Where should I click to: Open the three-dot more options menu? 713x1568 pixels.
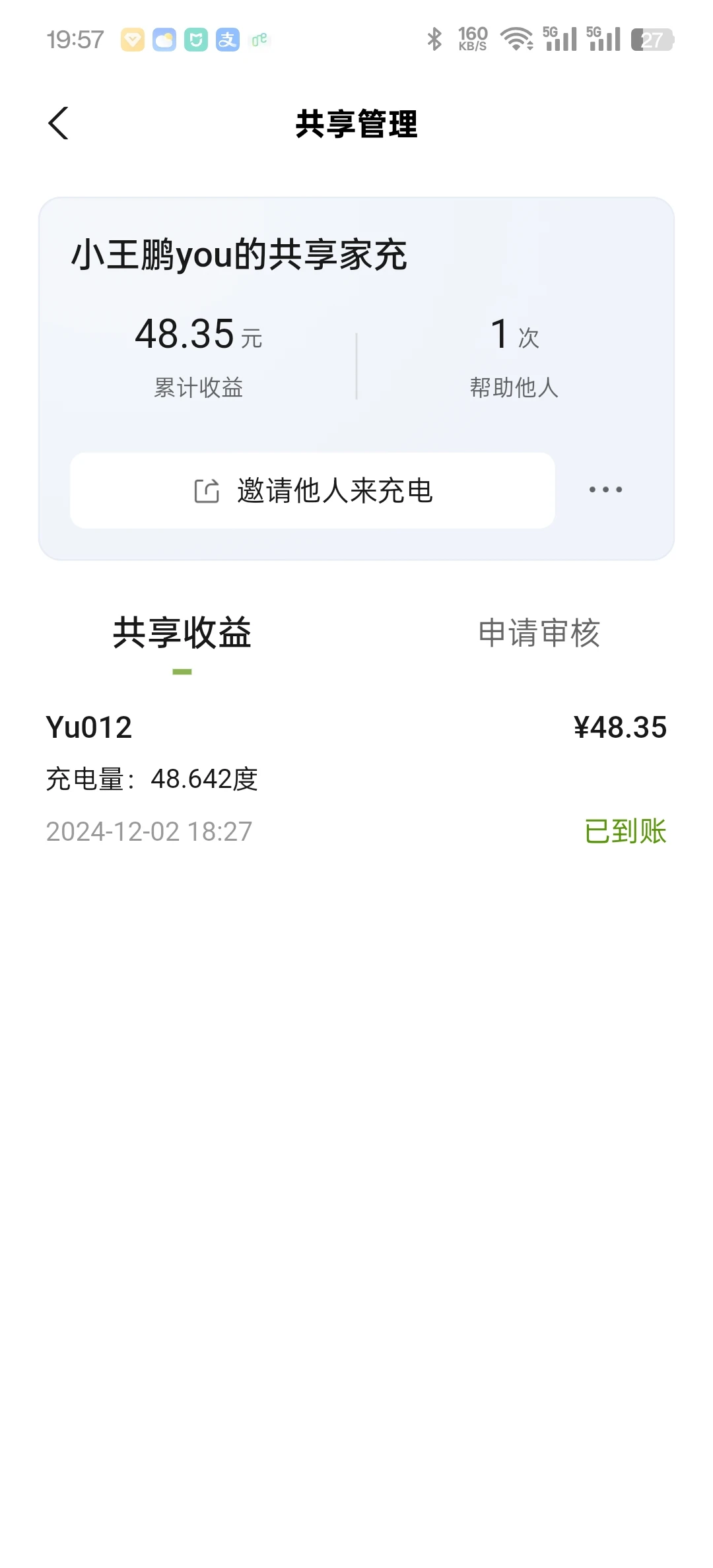coord(605,490)
